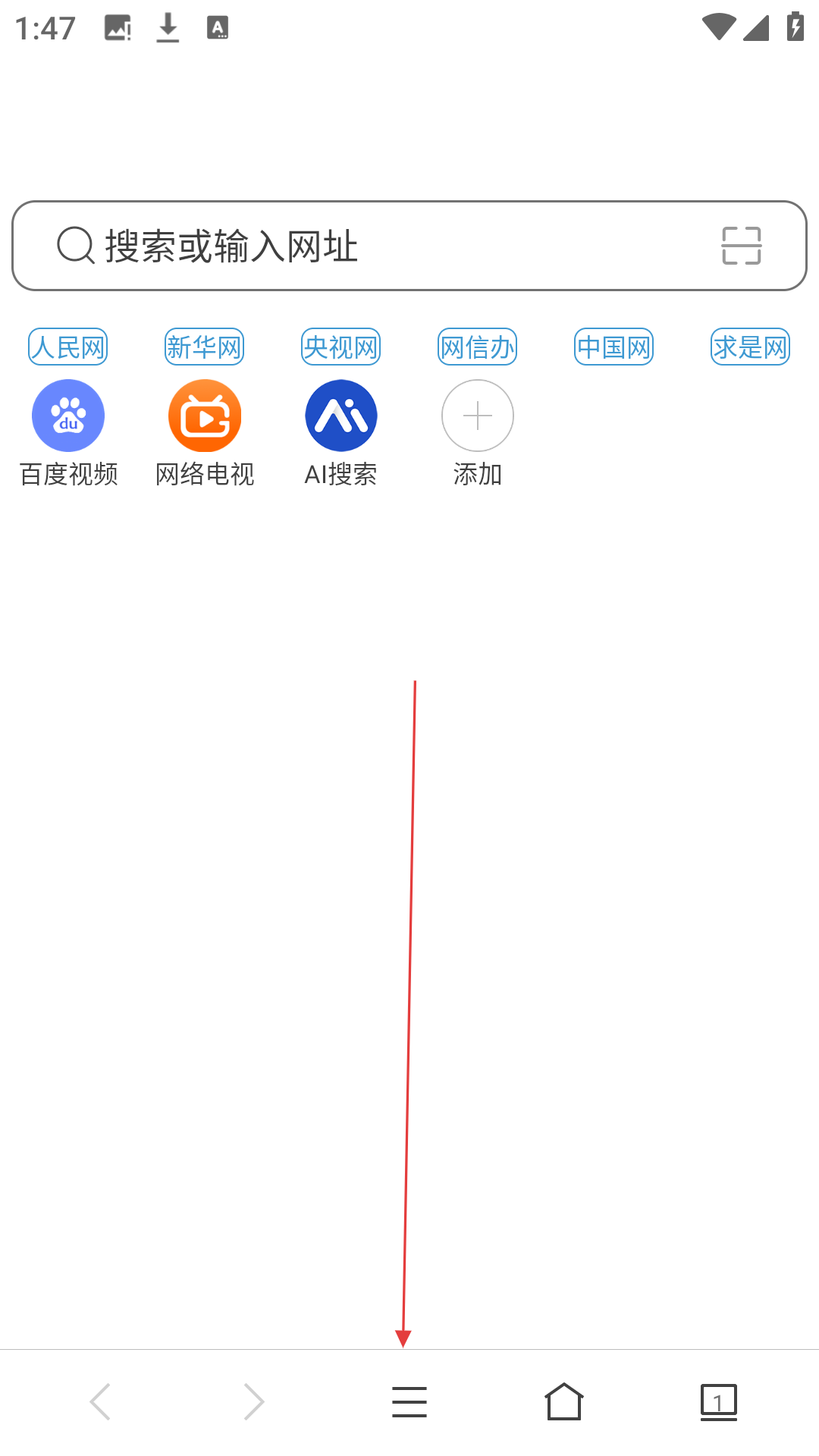Go to 中国网 site
819x1456 pixels.
(614, 347)
